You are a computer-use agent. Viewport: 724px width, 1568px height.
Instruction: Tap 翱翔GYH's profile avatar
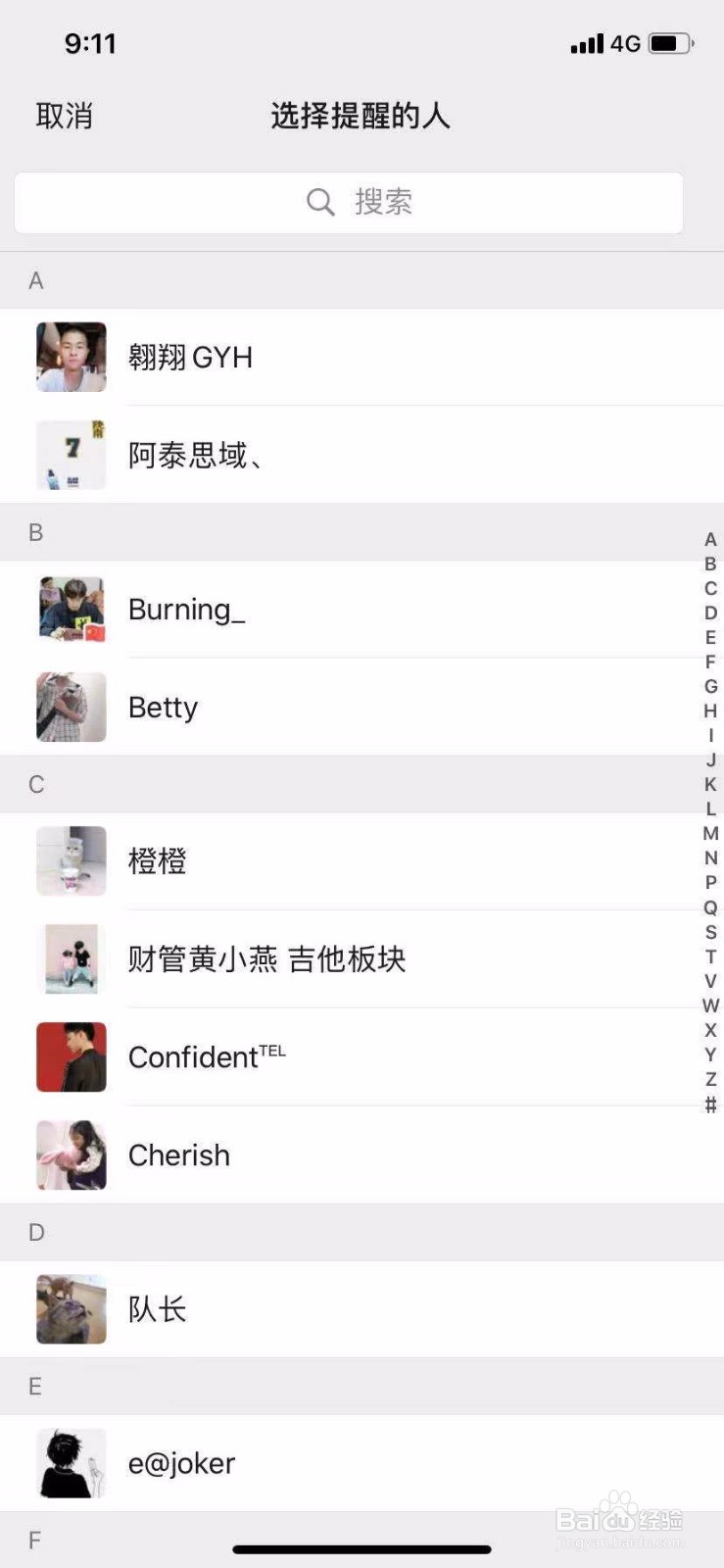click(71, 356)
